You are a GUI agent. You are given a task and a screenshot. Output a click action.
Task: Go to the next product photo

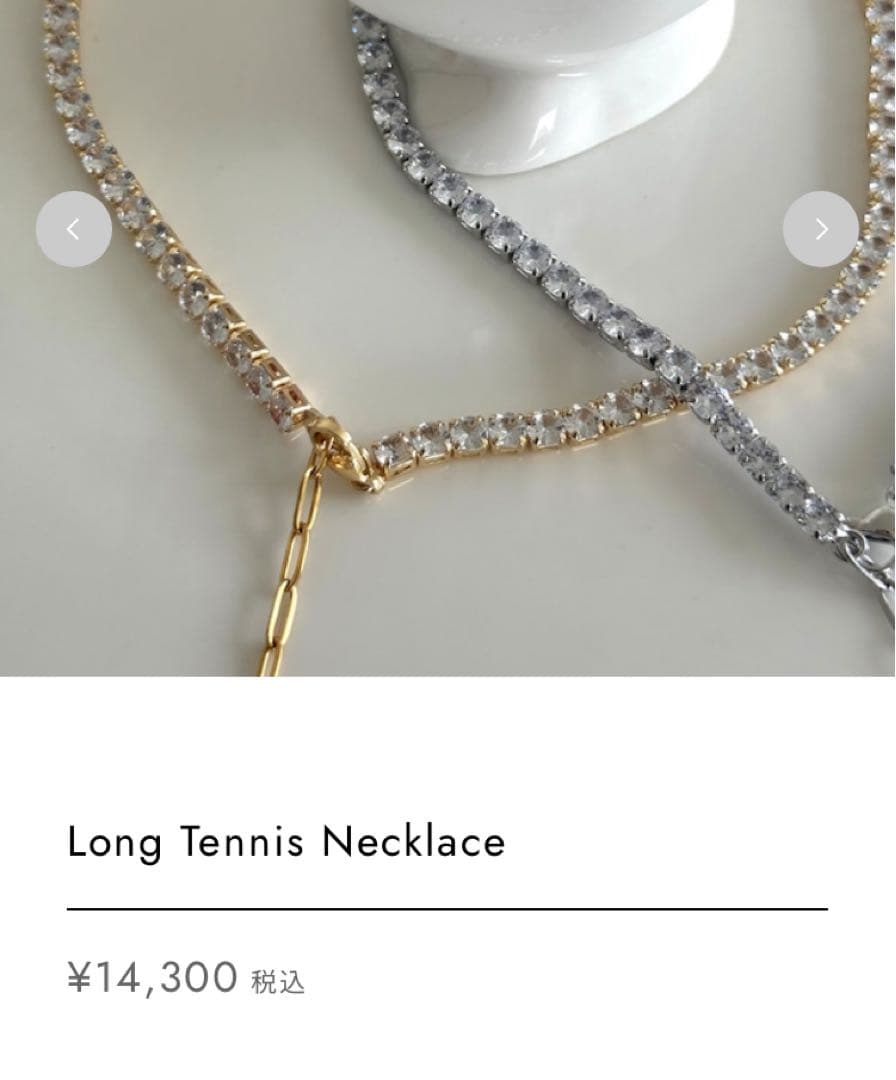(x=820, y=229)
